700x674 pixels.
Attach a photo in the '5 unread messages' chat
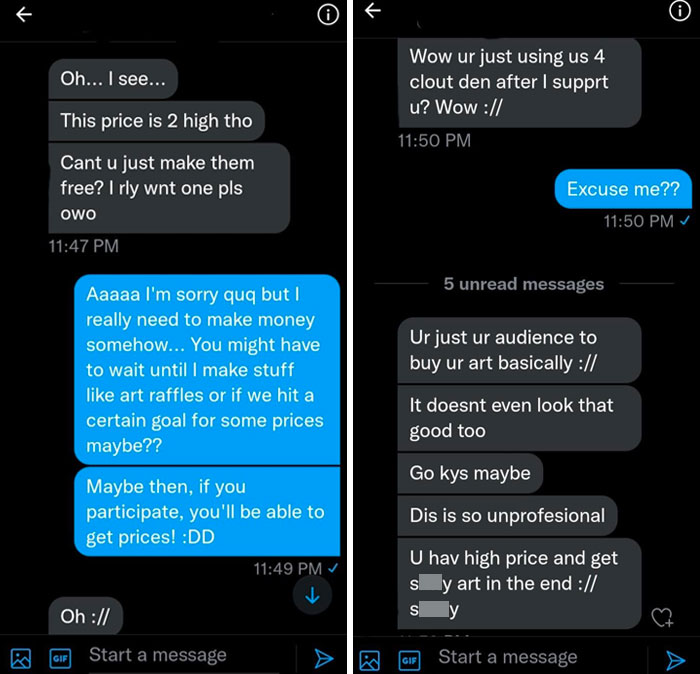click(x=370, y=660)
